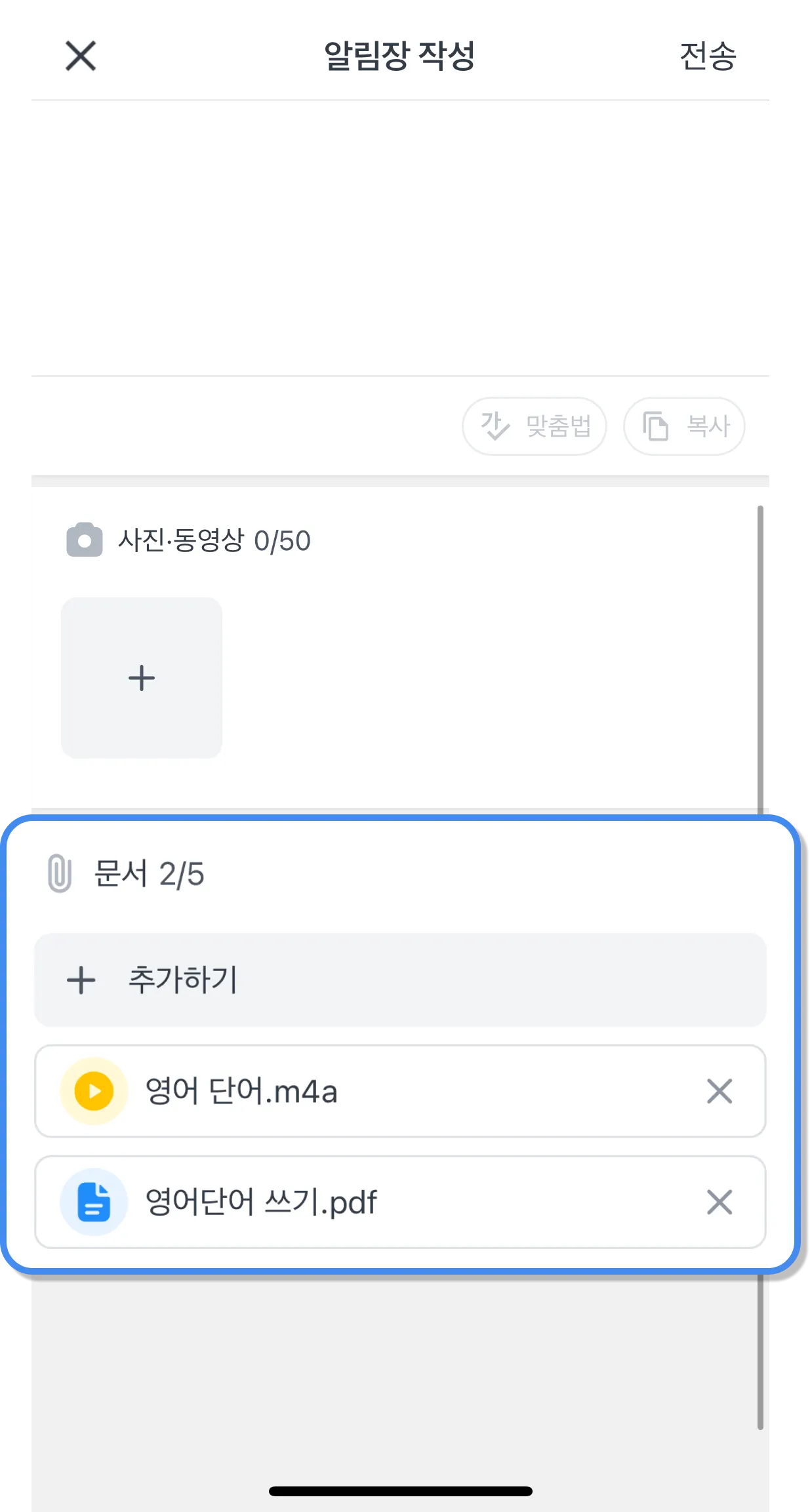The width and height of the screenshot is (810, 1512).
Task: Close the 알림장 작성 screen
Action: (81, 56)
